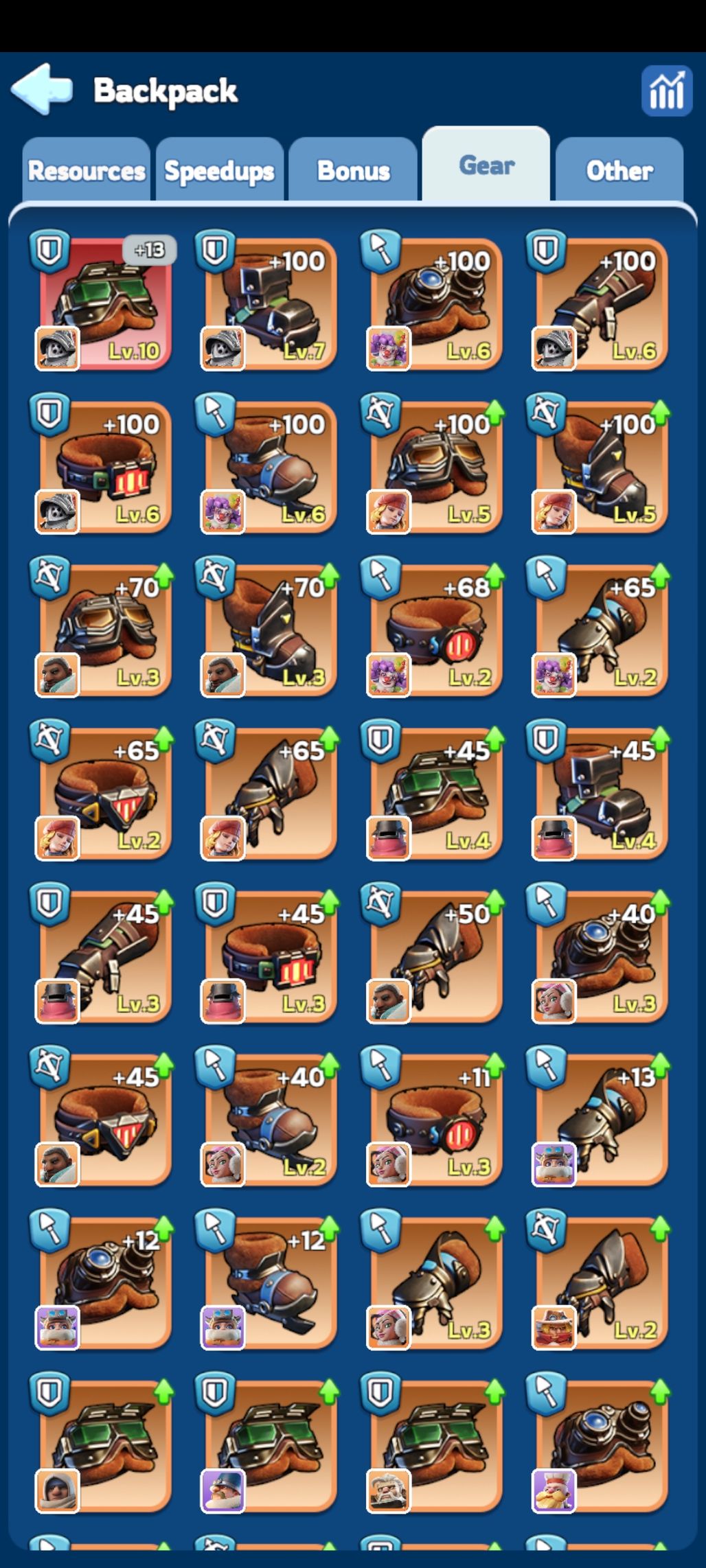Tap the +50 glove gear item

pos(436,956)
